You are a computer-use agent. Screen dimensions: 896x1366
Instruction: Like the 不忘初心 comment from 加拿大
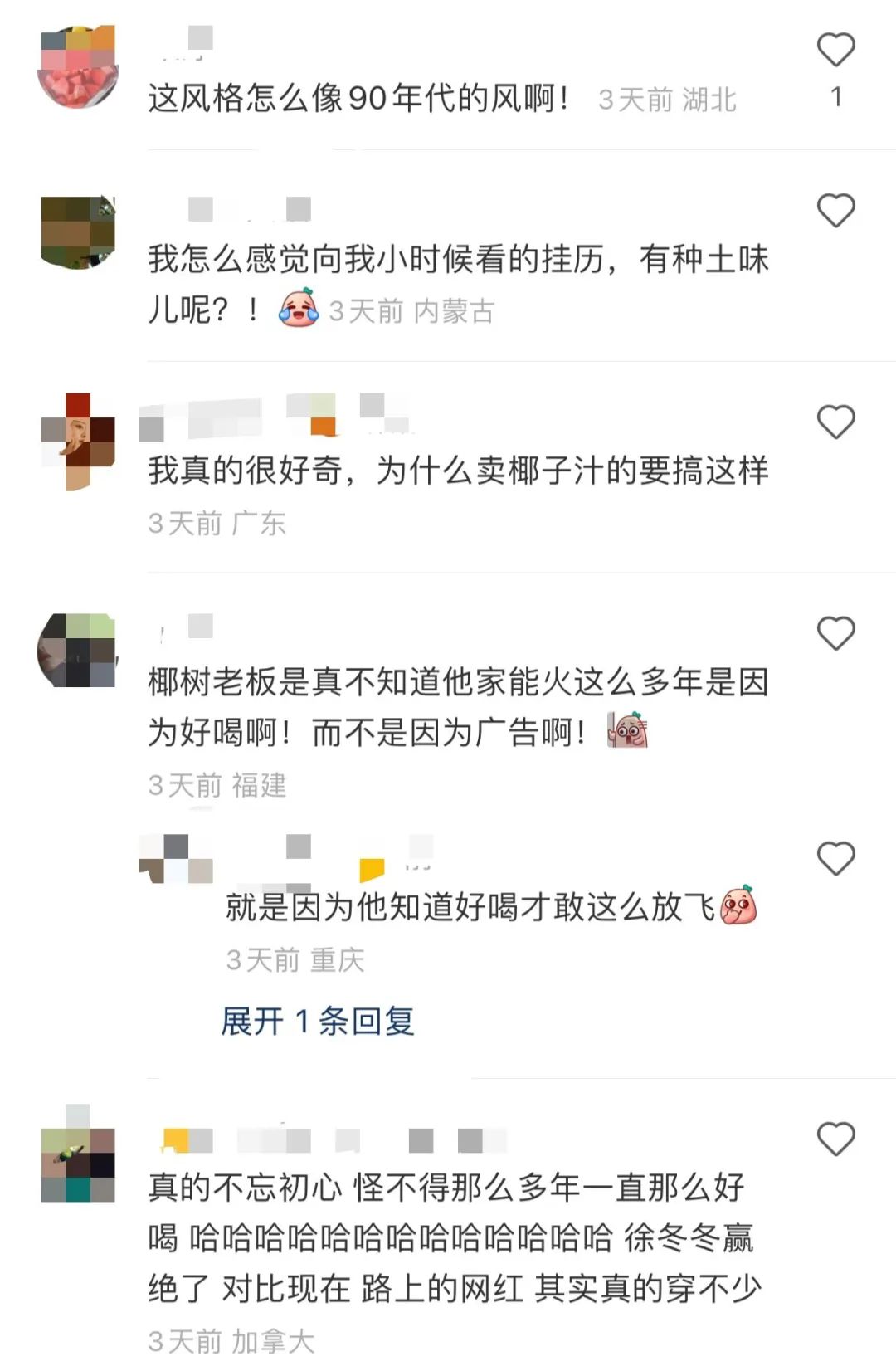coord(835,1139)
